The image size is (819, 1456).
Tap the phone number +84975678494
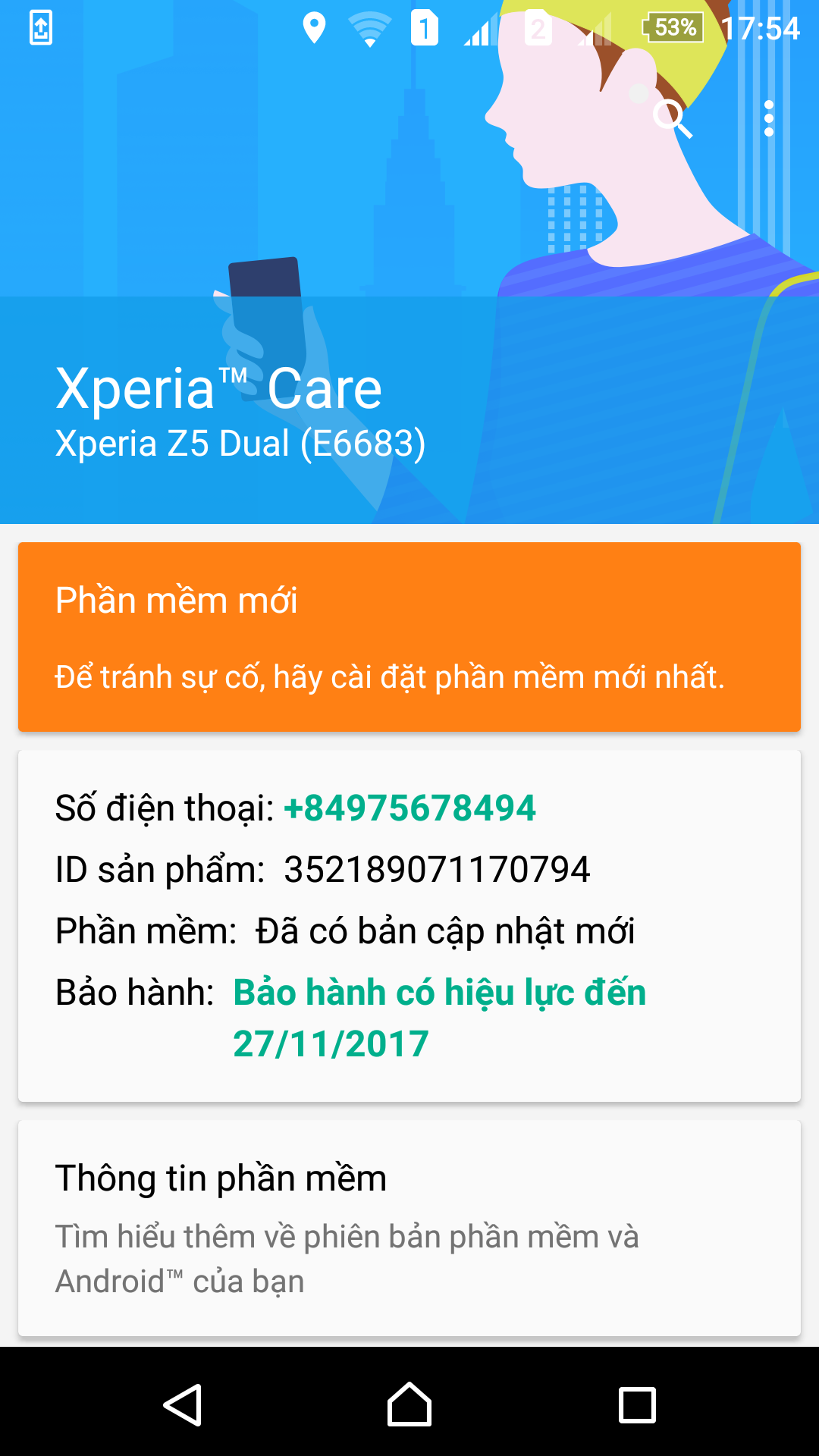click(x=409, y=808)
